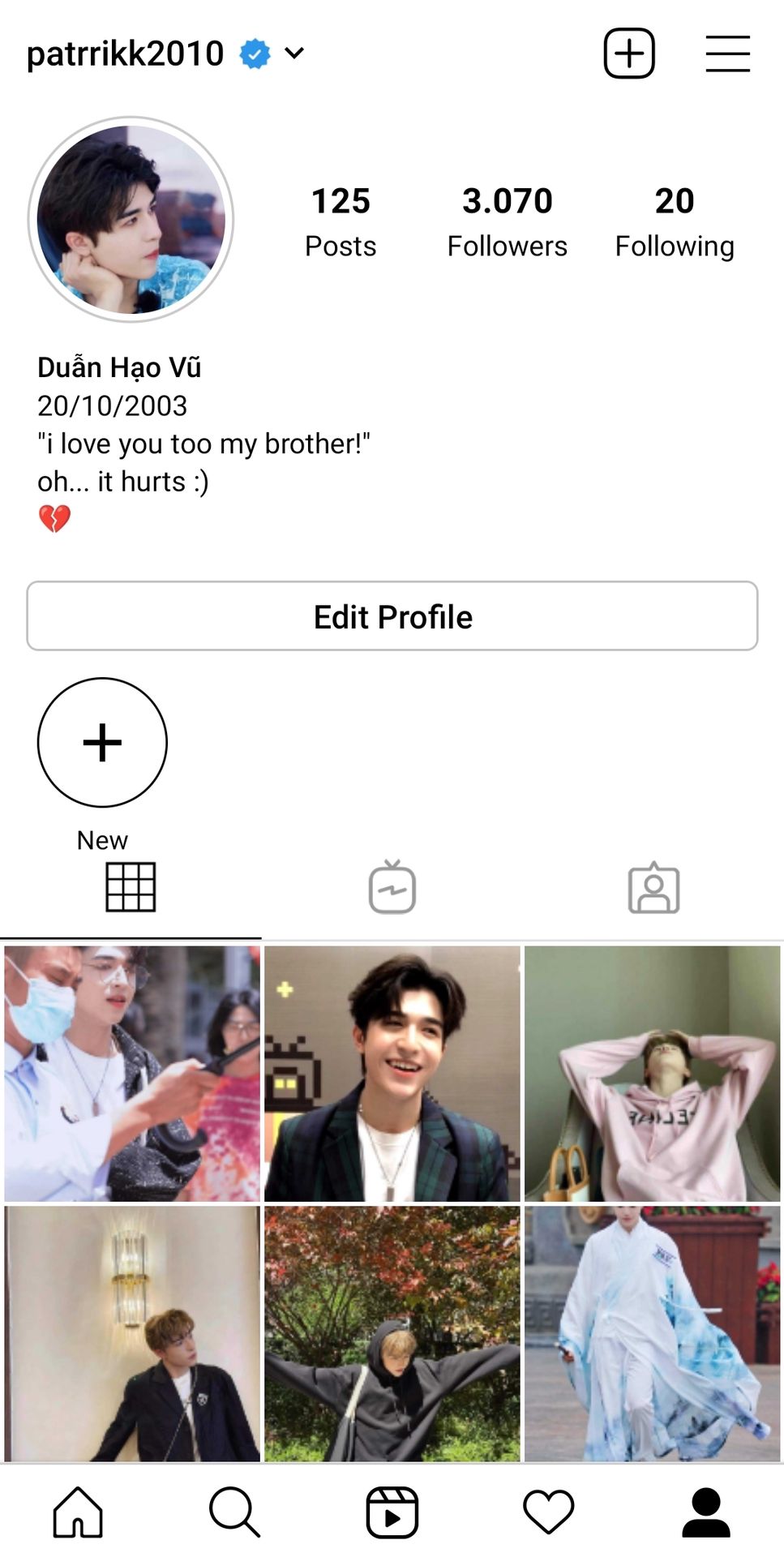Viewport: 784px width, 1557px height.
Task: Open the Reels tab
Action: pyautogui.click(x=392, y=1512)
